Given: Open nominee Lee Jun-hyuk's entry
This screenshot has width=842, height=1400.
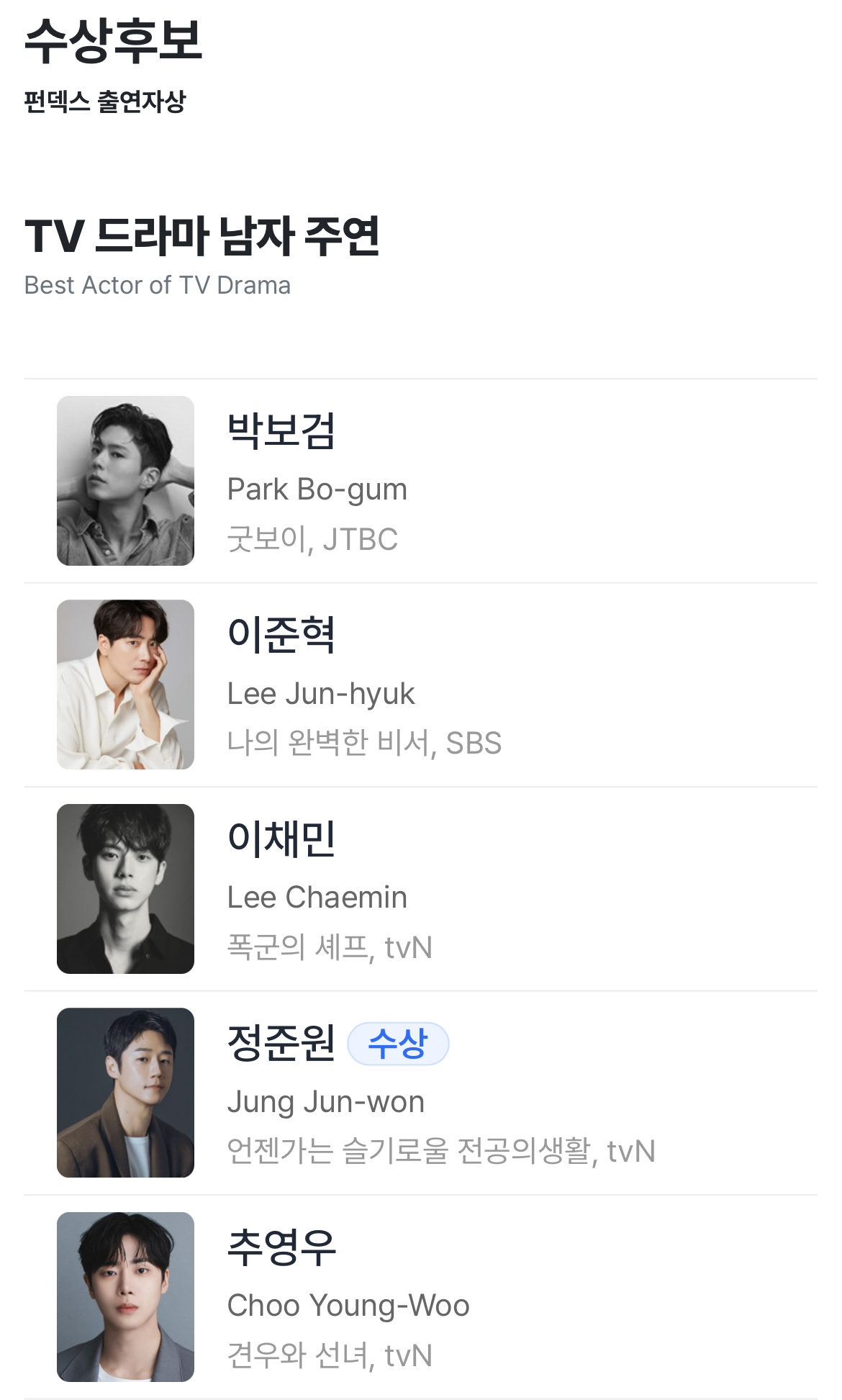Looking at the screenshot, I should click(421, 685).
